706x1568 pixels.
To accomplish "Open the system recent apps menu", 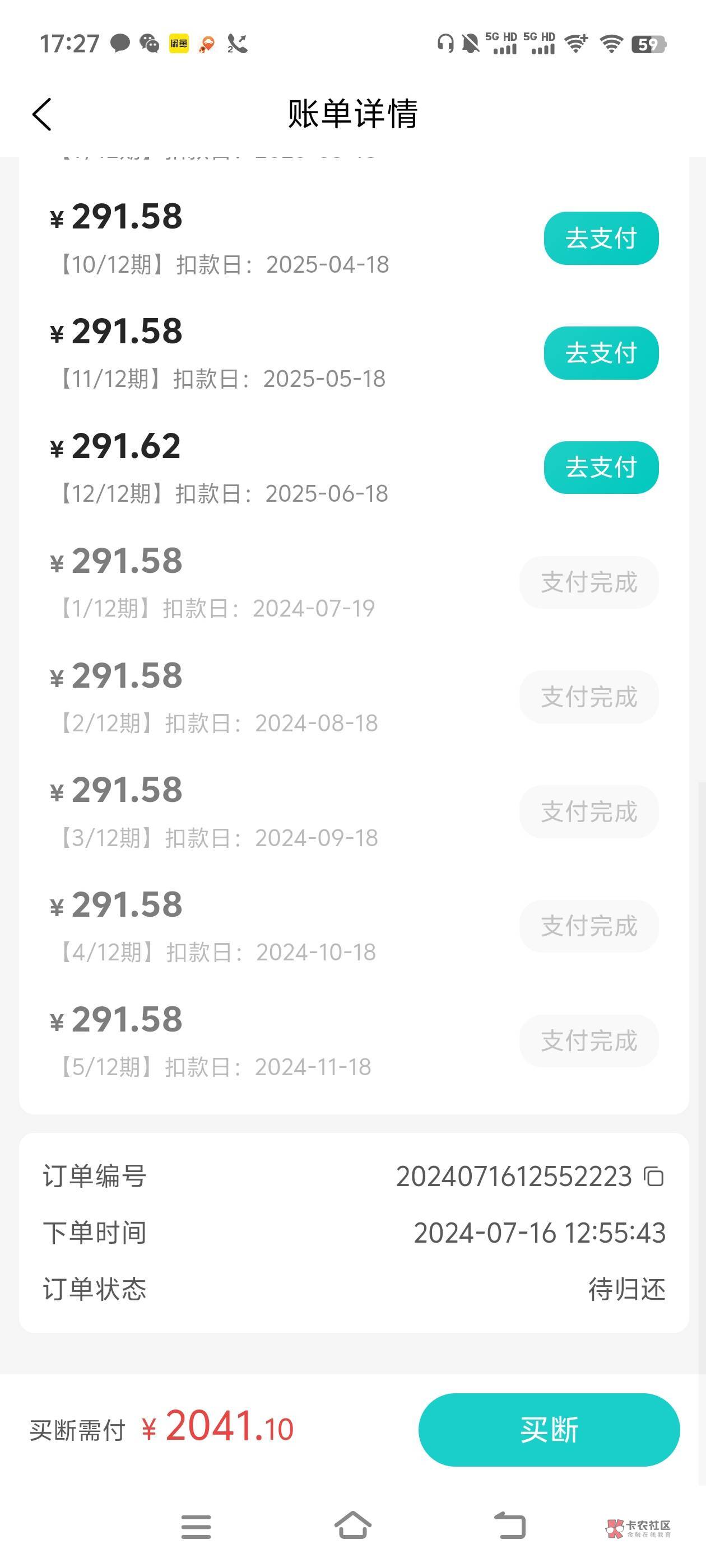I will [x=196, y=1527].
